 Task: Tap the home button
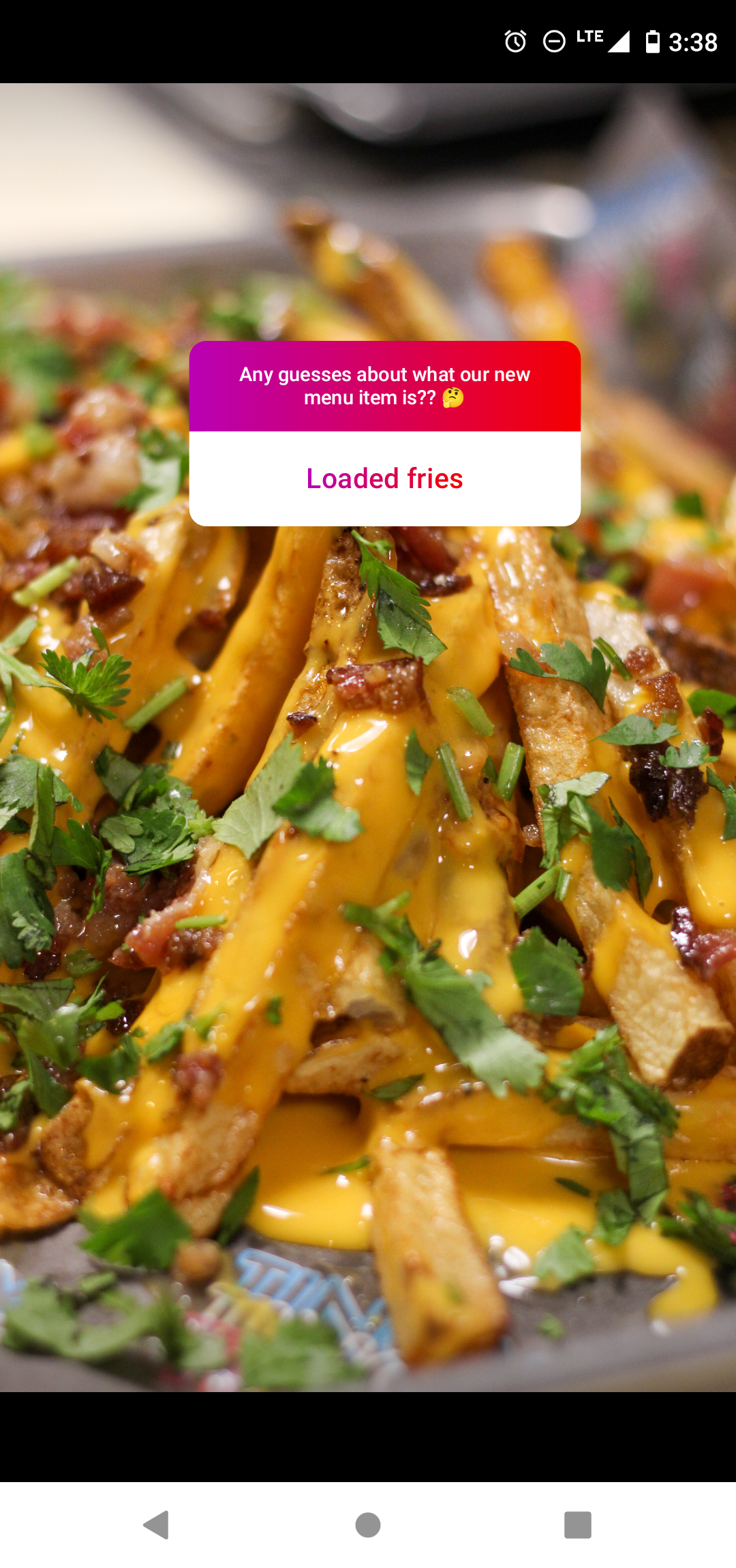(x=368, y=1525)
